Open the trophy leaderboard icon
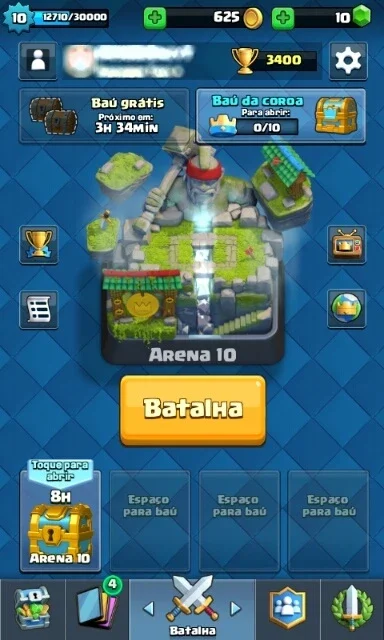 click(x=39, y=244)
